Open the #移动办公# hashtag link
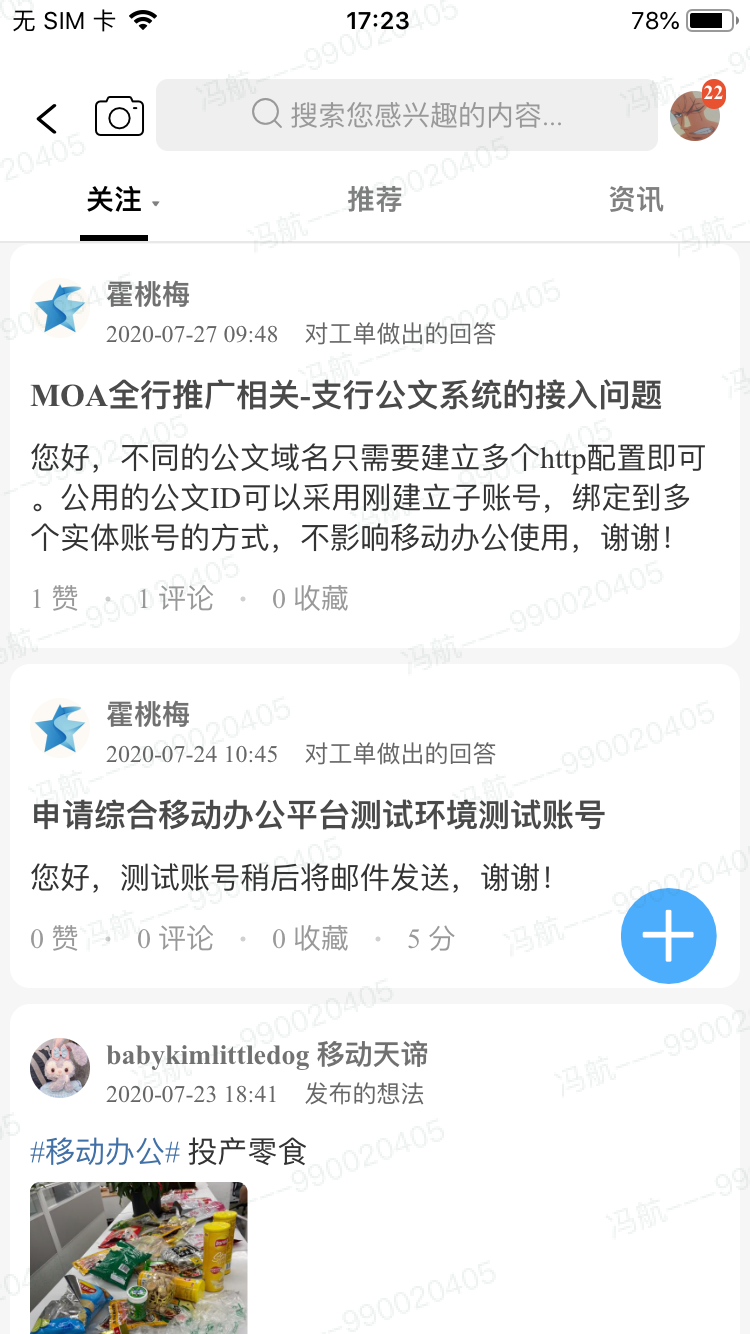Image resolution: width=750 pixels, height=1334 pixels. coord(105,1152)
